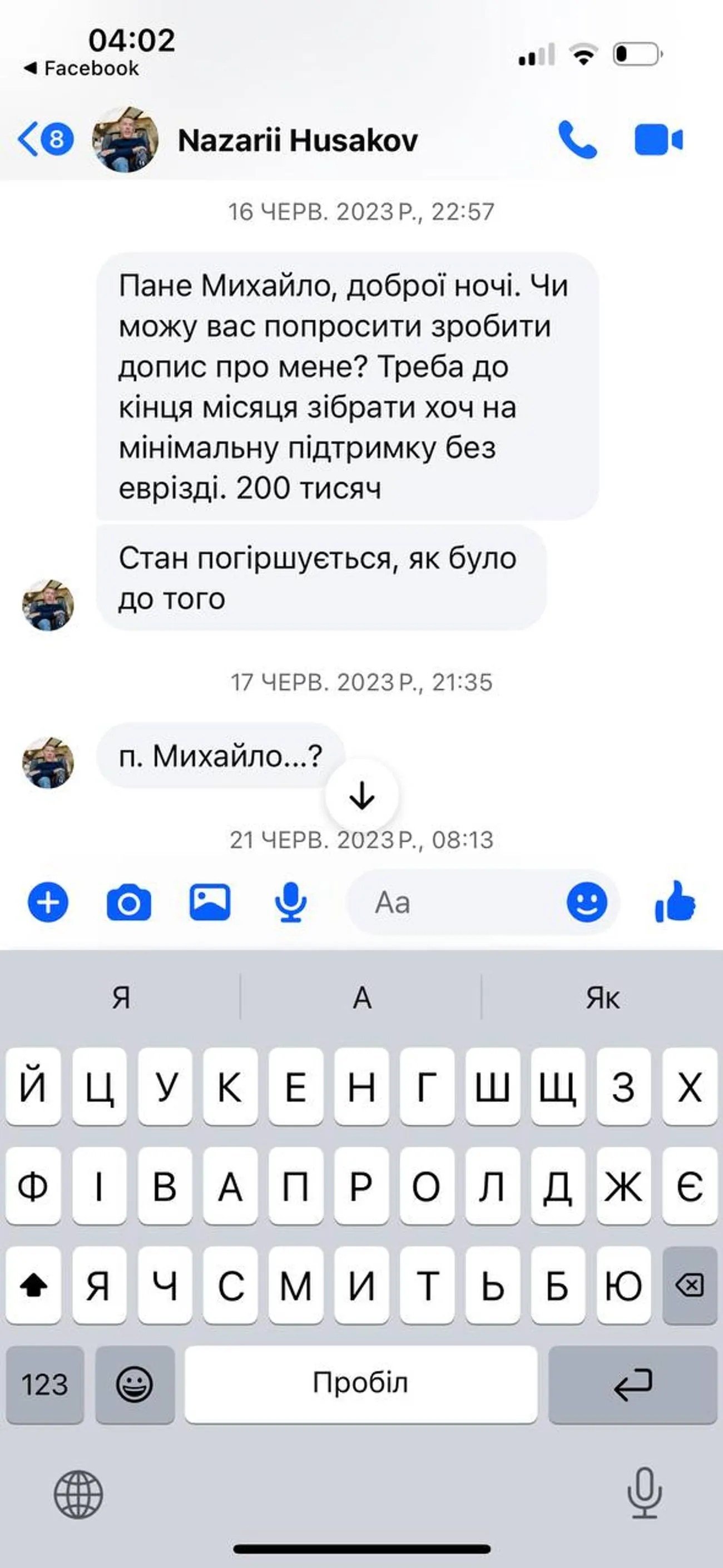Open the plus attachments menu
The width and height of the screenshot is (723, 1568).
pyautogui.click(x=48, y=902)
